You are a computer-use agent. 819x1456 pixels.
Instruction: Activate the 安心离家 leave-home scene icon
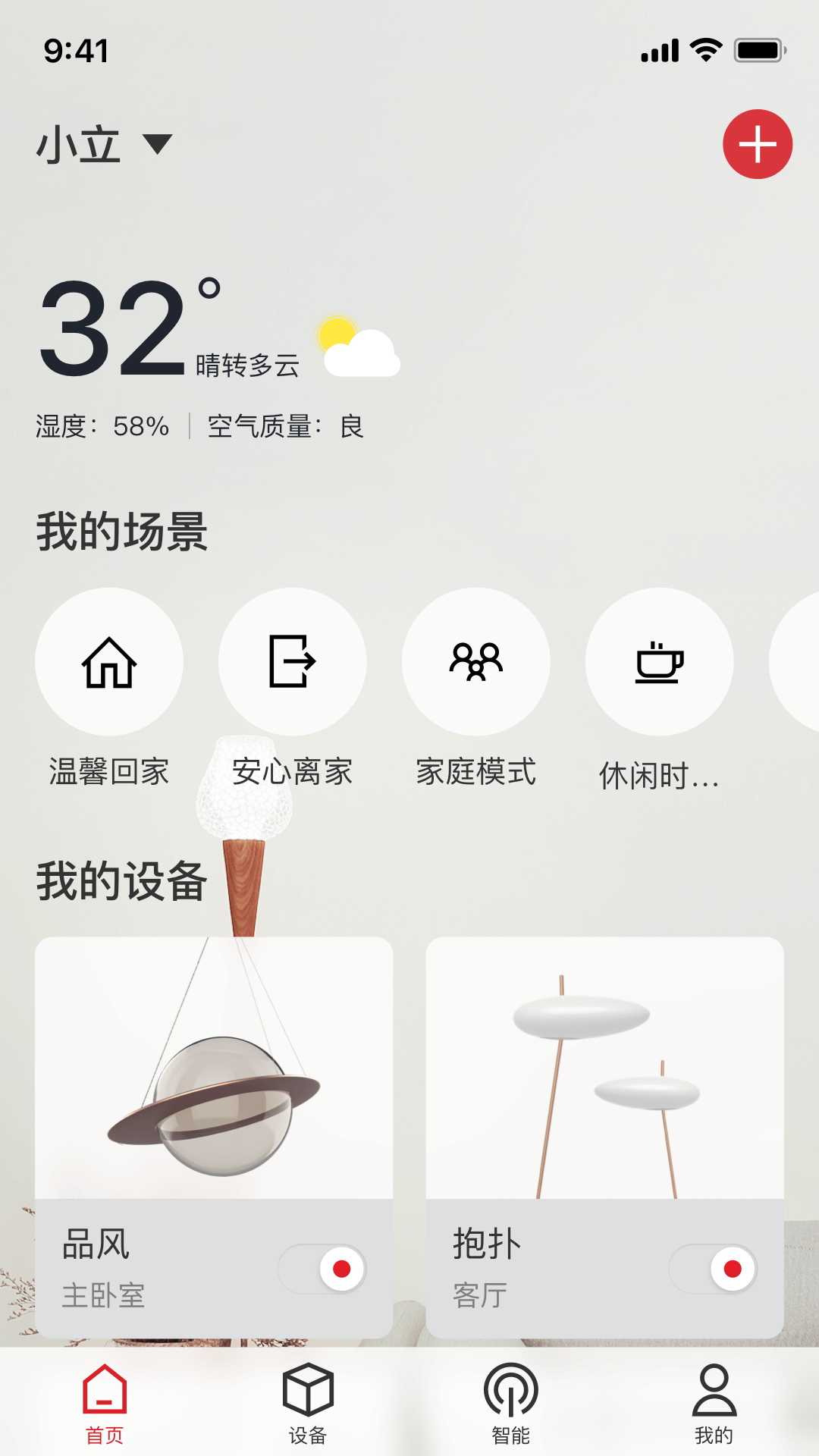[x=293, y=662]
